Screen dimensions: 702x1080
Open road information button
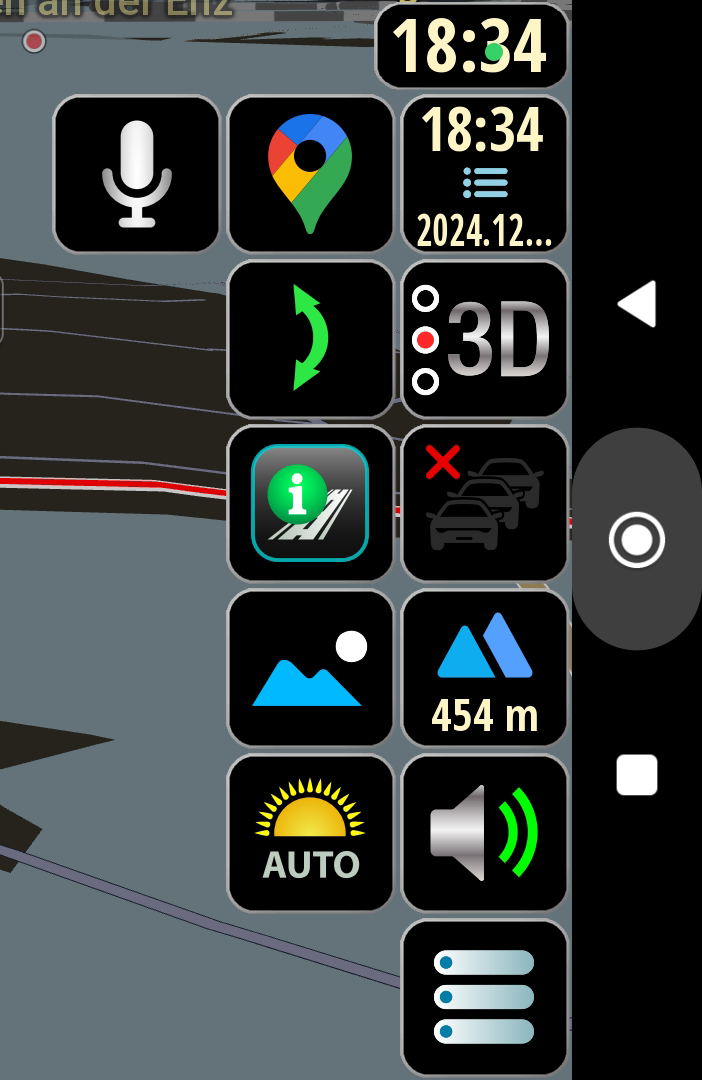click(x=311, y=503)
